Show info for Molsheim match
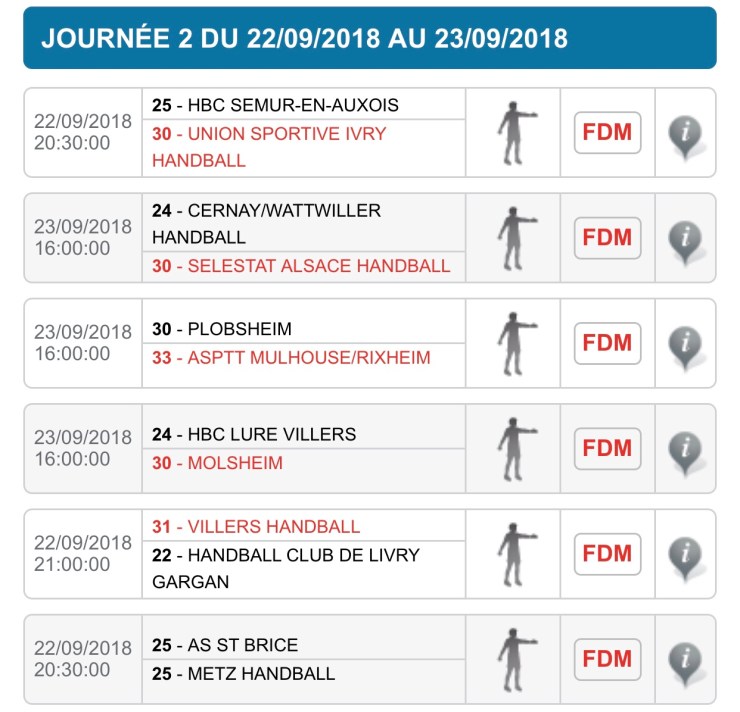 pos(685,450)
